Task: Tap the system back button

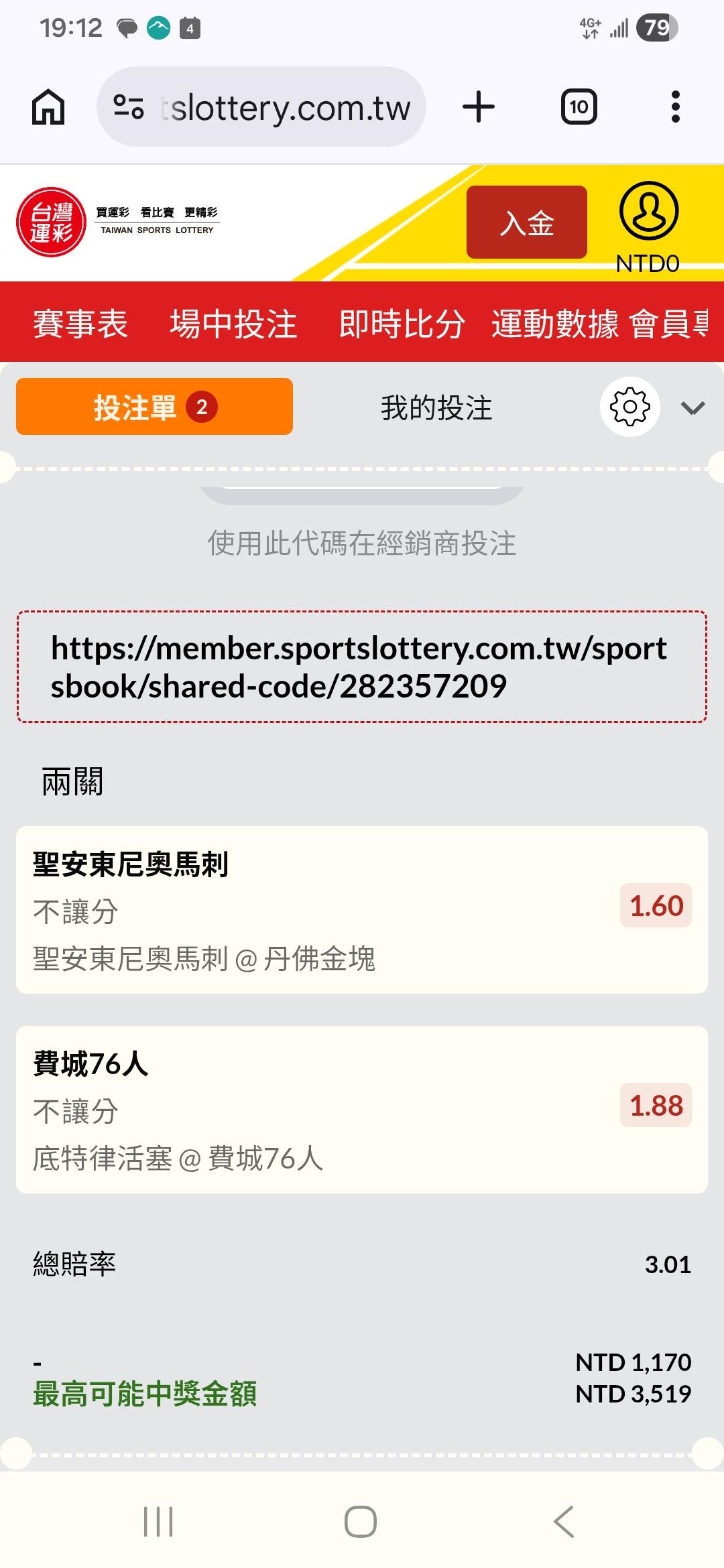Action: pyautogui.click(x=564, y=1521)
